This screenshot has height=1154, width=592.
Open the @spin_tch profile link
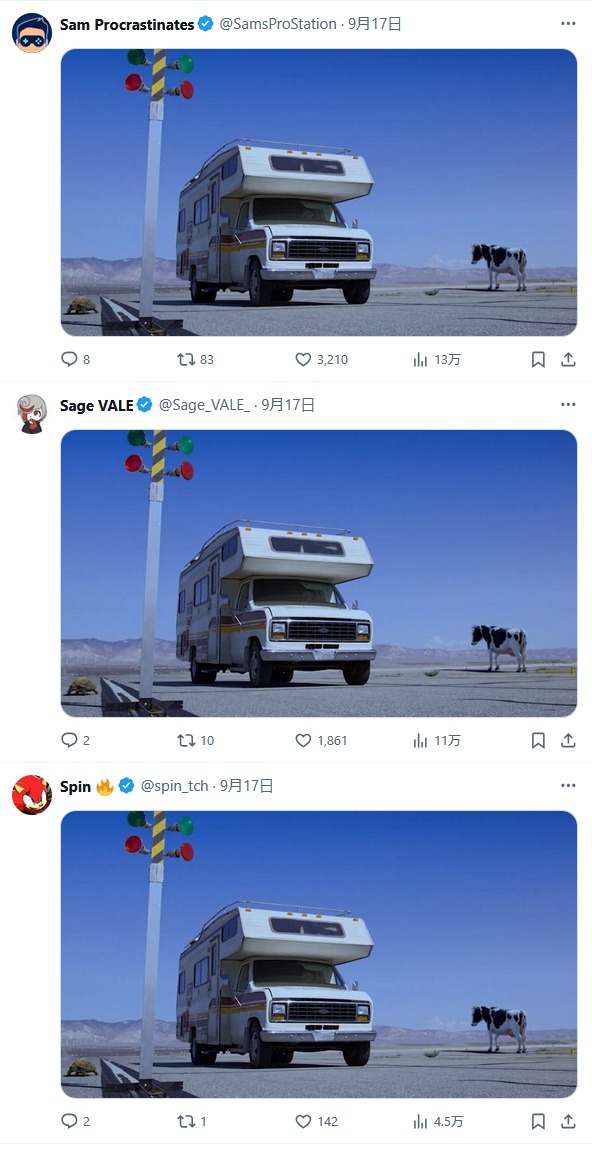(x=174, y=786)
